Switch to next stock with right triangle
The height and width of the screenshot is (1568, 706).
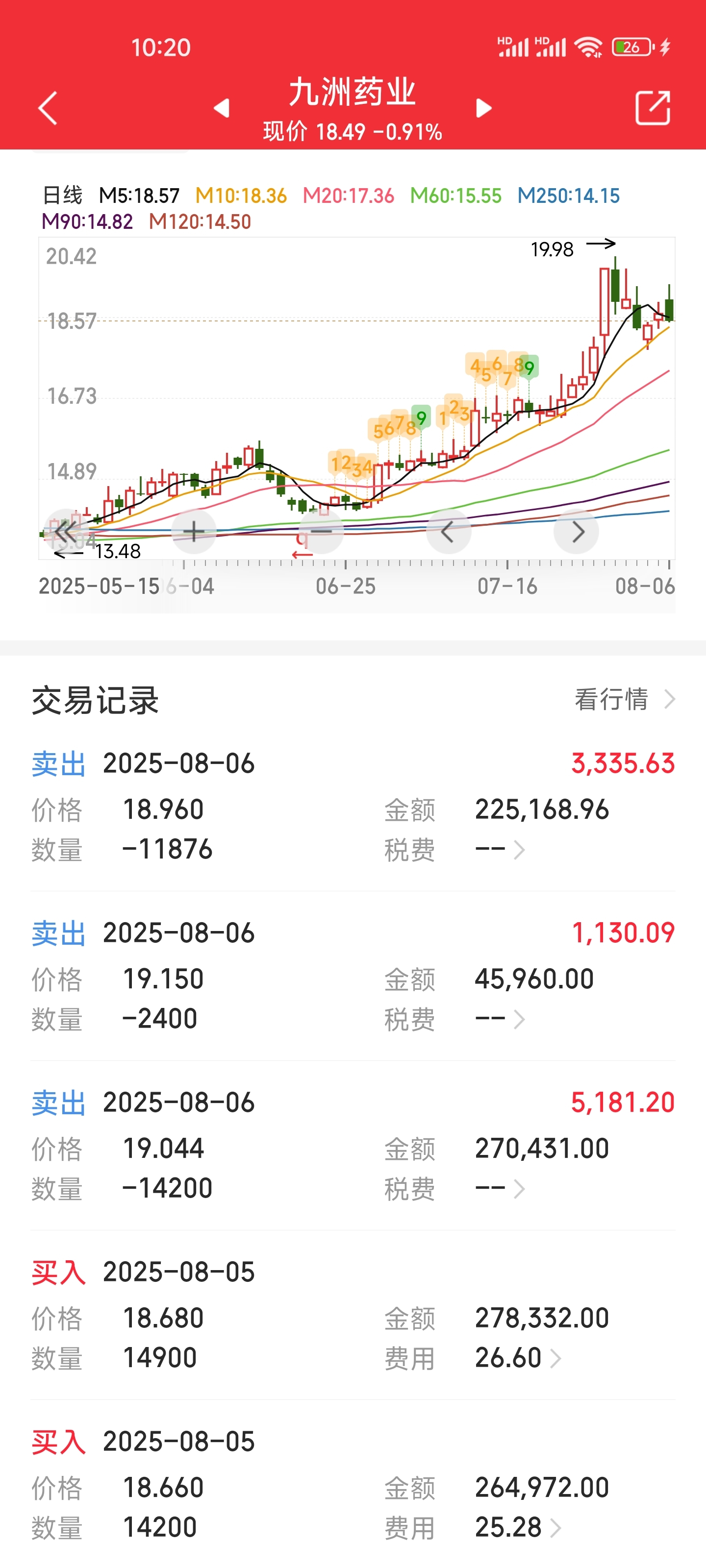pos(484,108)
